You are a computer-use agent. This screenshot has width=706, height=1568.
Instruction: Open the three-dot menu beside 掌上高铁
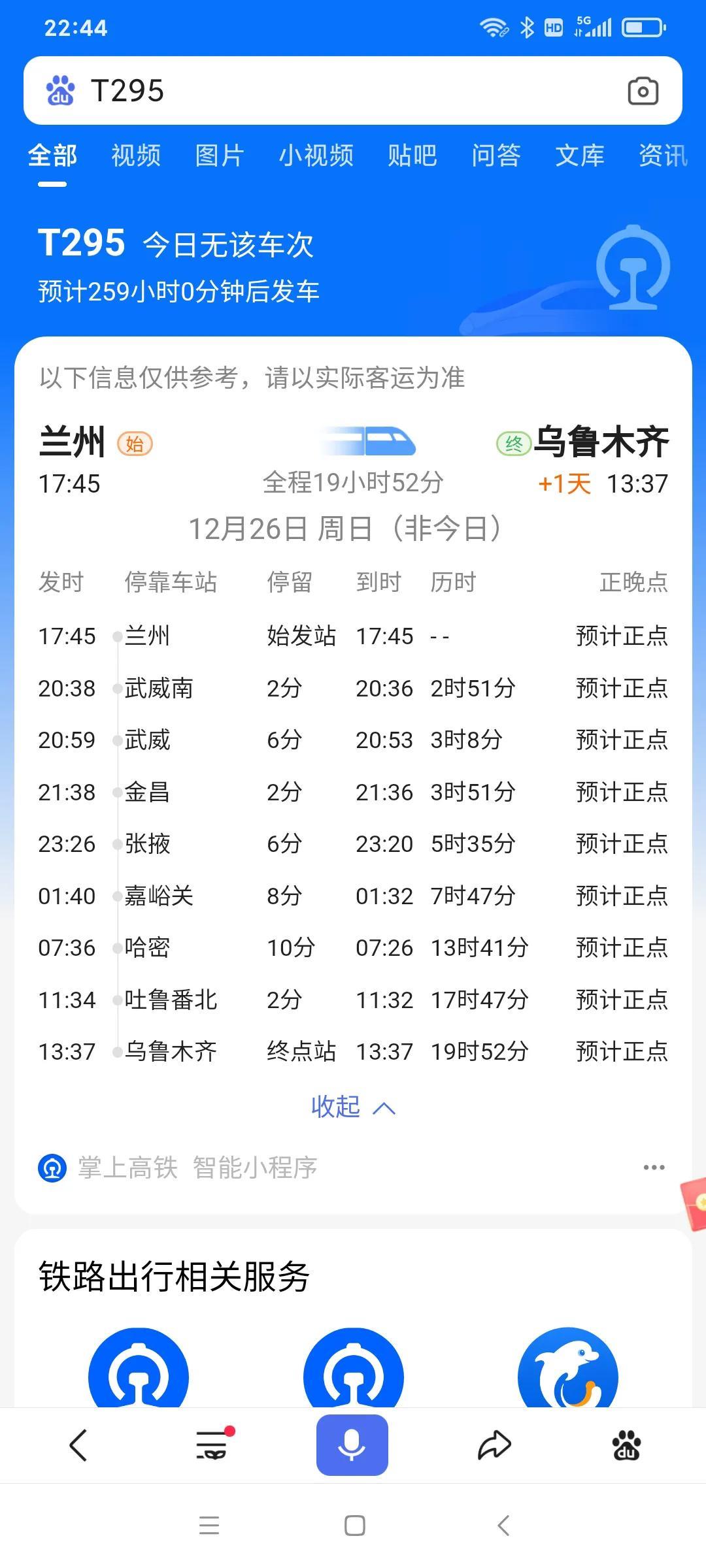[x=654, y=1168]
